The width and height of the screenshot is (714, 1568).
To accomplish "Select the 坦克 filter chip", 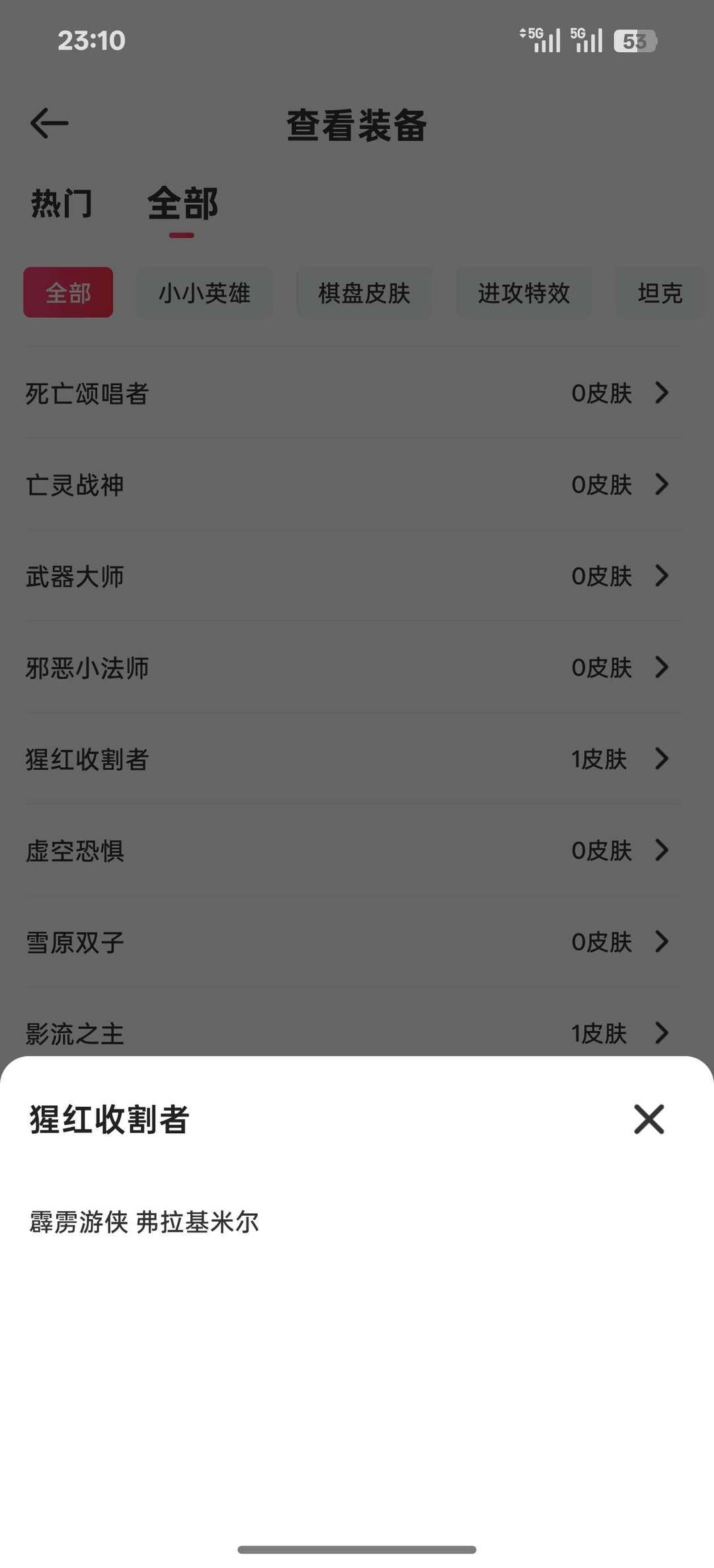I will [660, 293].
